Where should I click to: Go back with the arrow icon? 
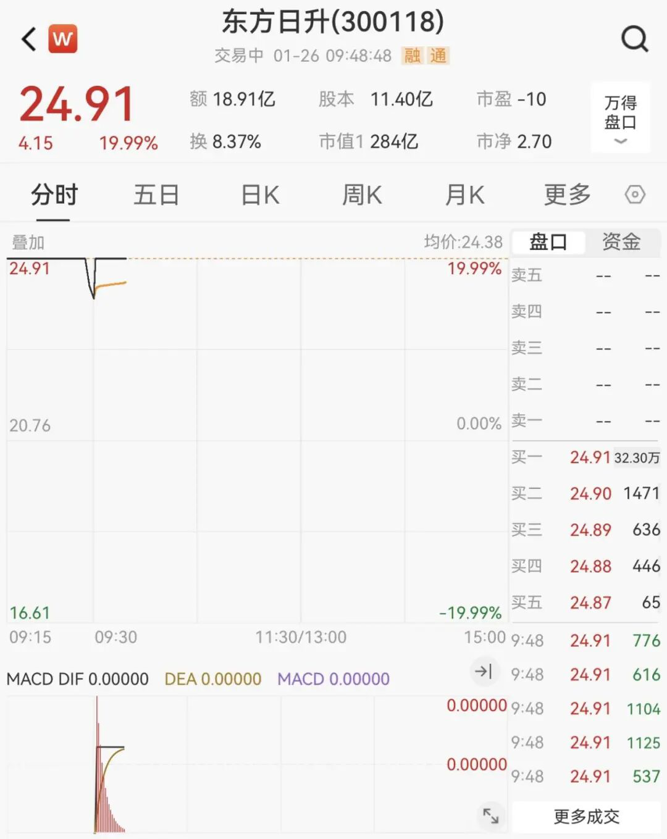click(29, 39)
